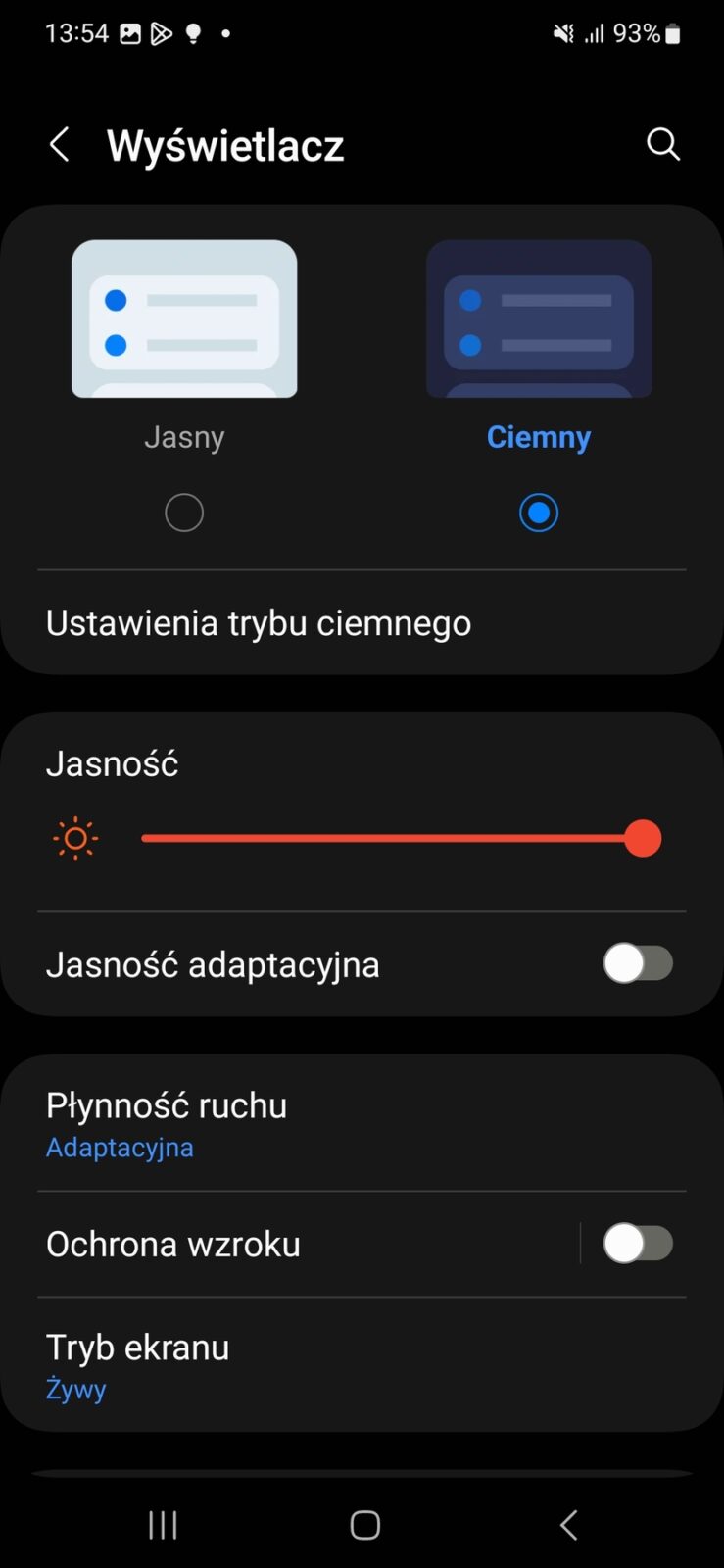This screenshot has height=1568, width=724.
Task: Turn on the Ochrona wzroku switch
Action: pos(638,1244)
